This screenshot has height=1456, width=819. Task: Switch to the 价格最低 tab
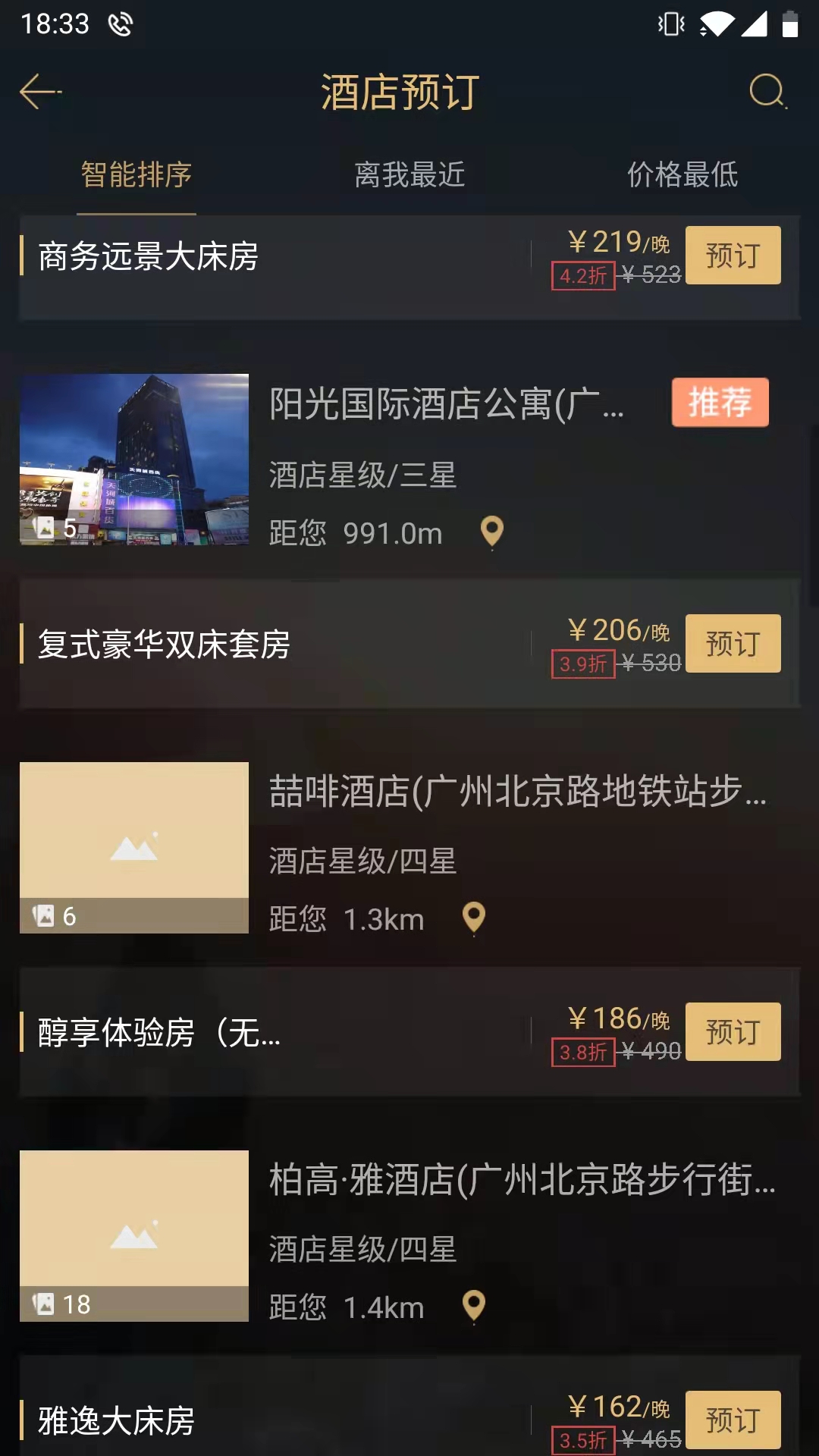[680, 174]
